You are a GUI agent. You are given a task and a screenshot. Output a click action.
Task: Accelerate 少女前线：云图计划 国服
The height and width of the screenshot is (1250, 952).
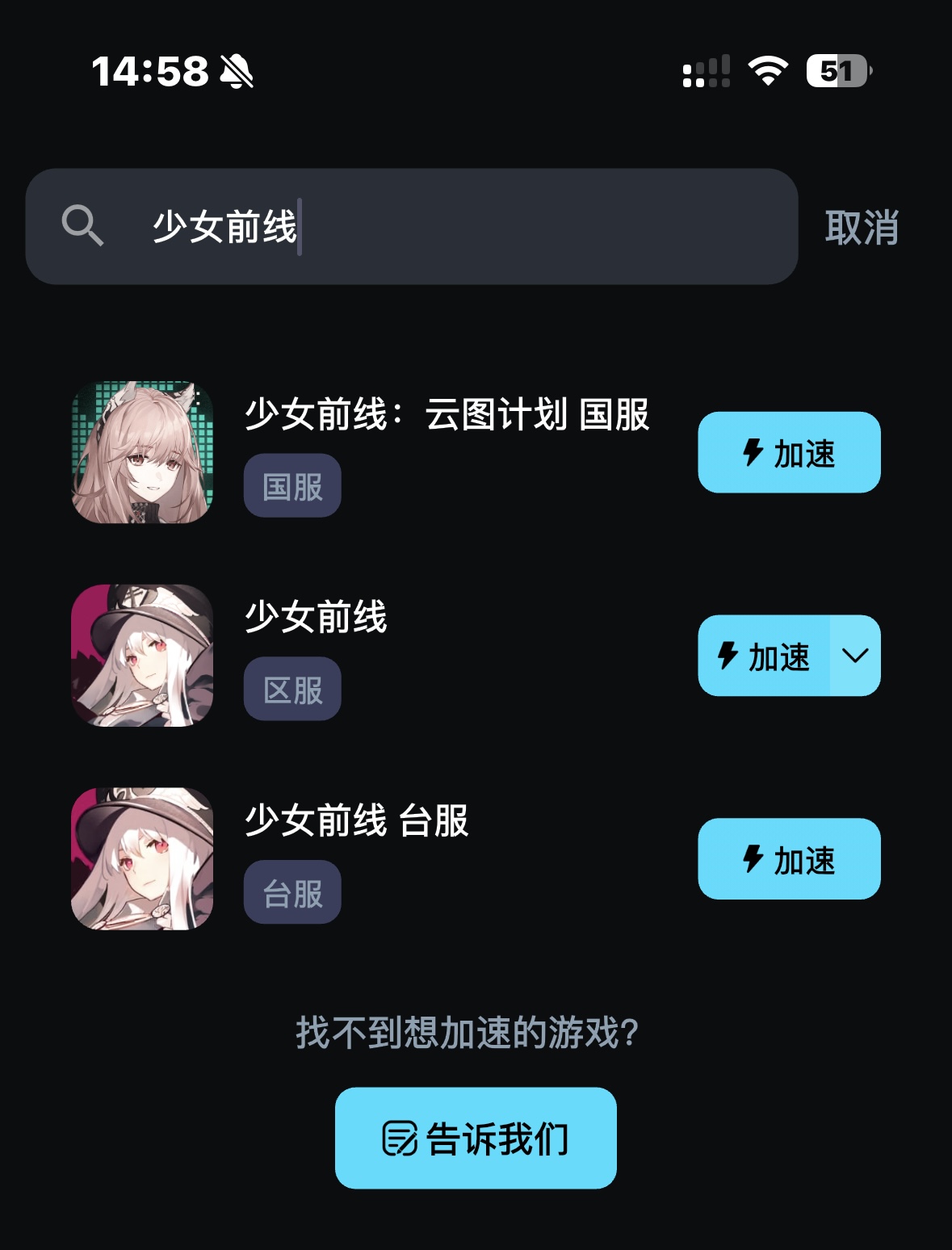789,453
